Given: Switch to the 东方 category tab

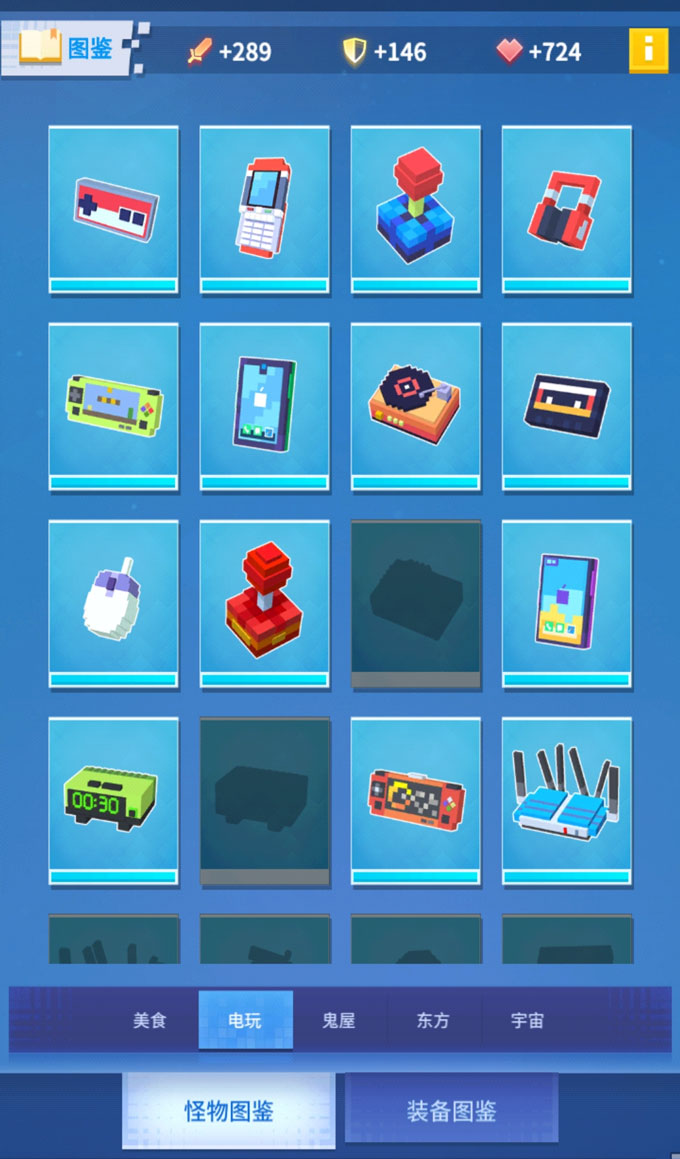Looking at the screenshot, I should (x=433, y=1021).
